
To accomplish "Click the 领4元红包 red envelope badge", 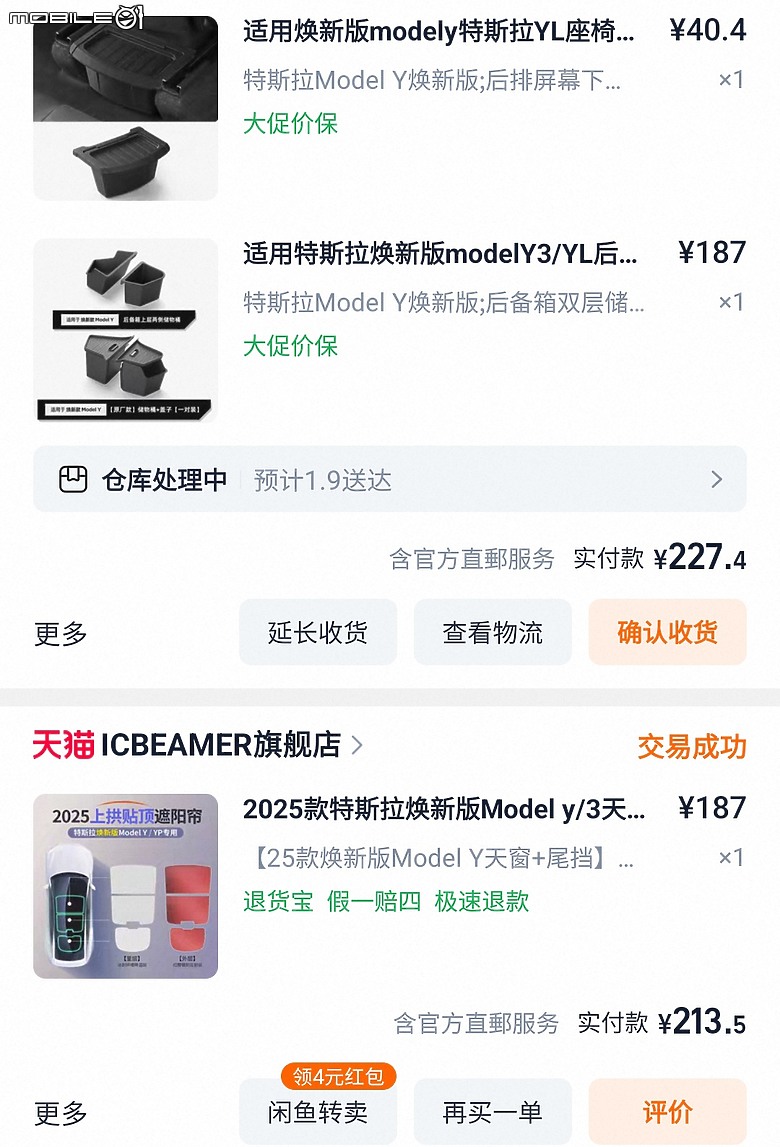I will 340,1077.
